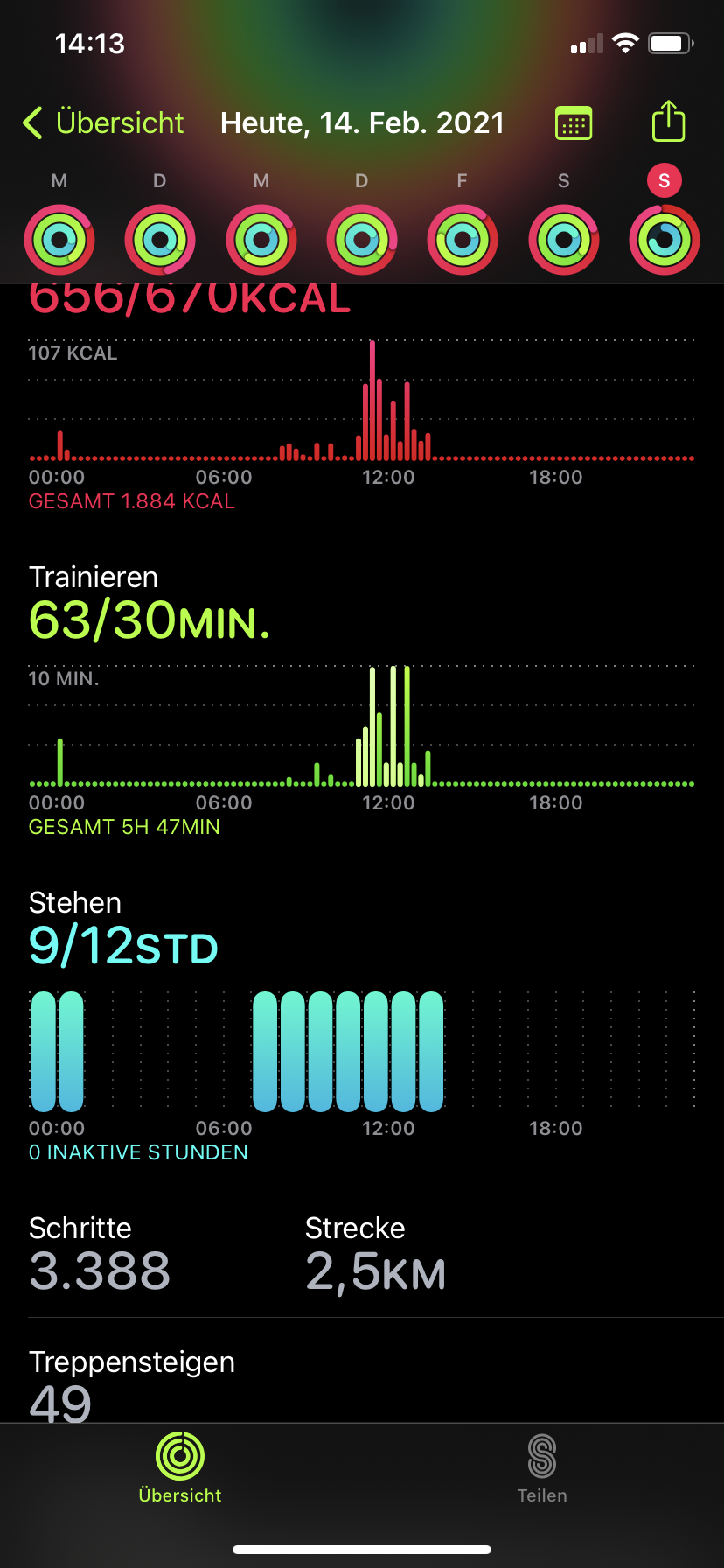Select Friday's activity rings
Viewport: 724px width, 1568px height.
pyautogui.click(x=463, y=239)
